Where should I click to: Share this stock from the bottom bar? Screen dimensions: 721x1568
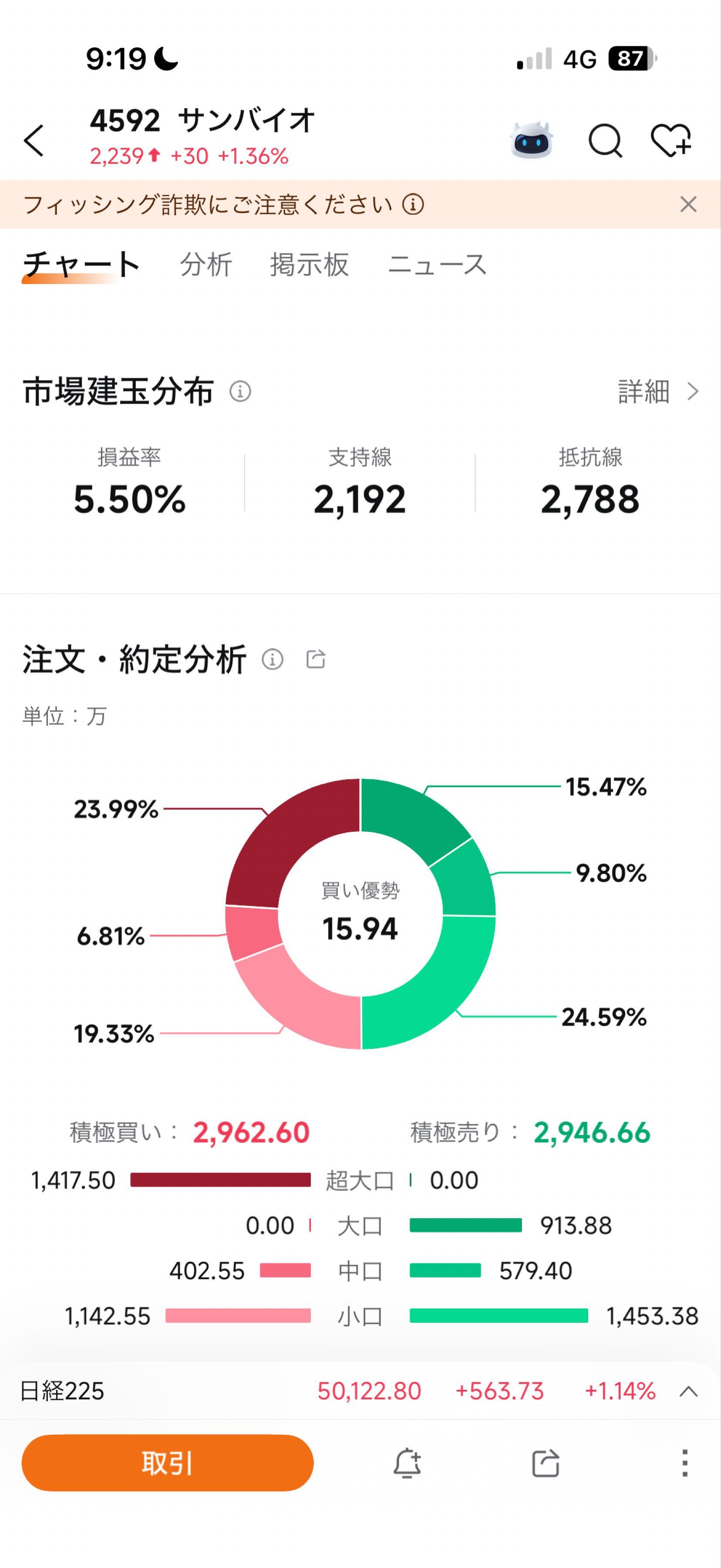coord(545,1463)
